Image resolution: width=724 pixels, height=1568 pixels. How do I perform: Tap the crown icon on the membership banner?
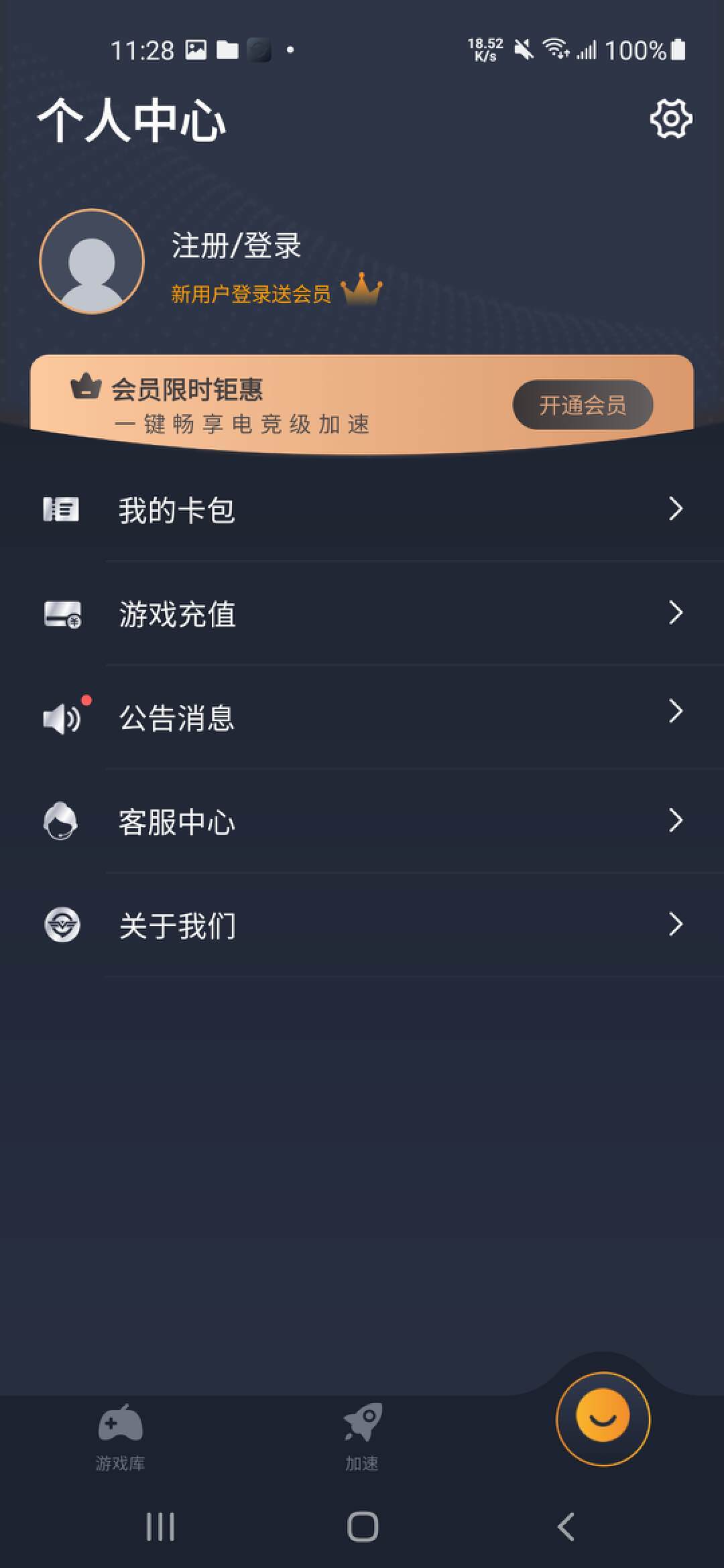pyautogui.click(x=85, y=387)
